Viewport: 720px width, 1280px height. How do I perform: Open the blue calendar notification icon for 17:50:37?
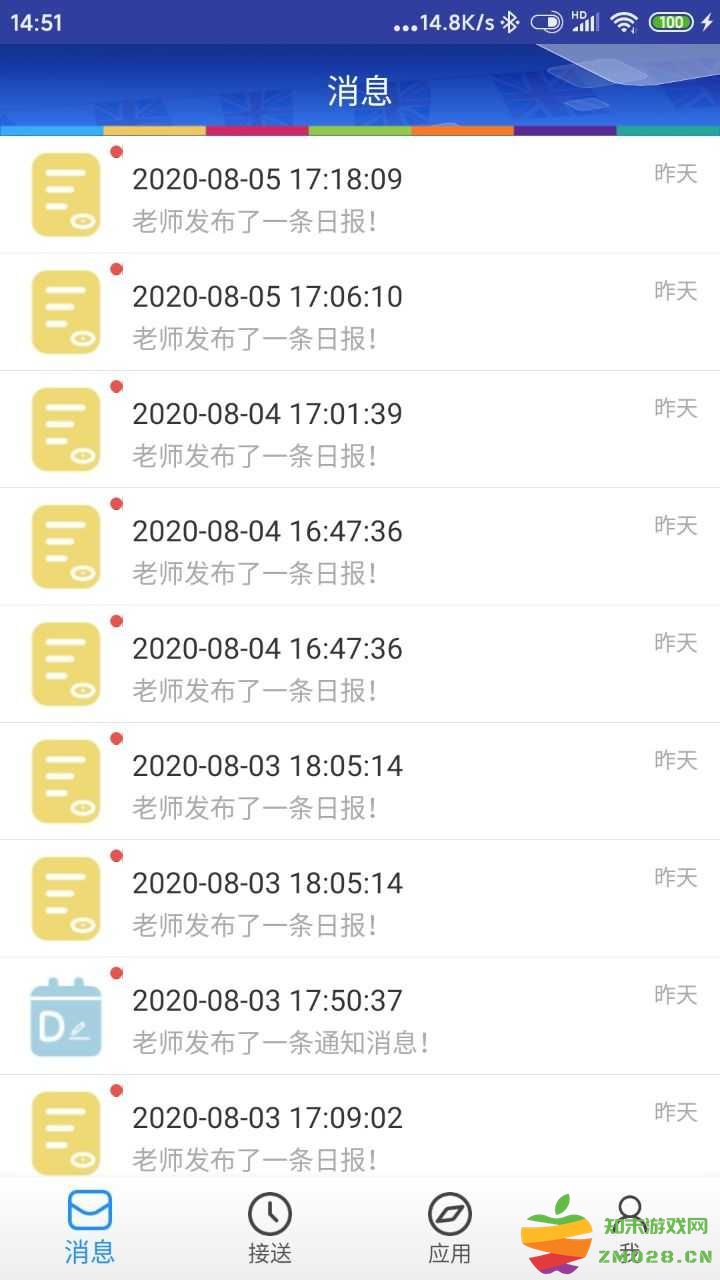pyautogui.click(x=66, y=1015)
